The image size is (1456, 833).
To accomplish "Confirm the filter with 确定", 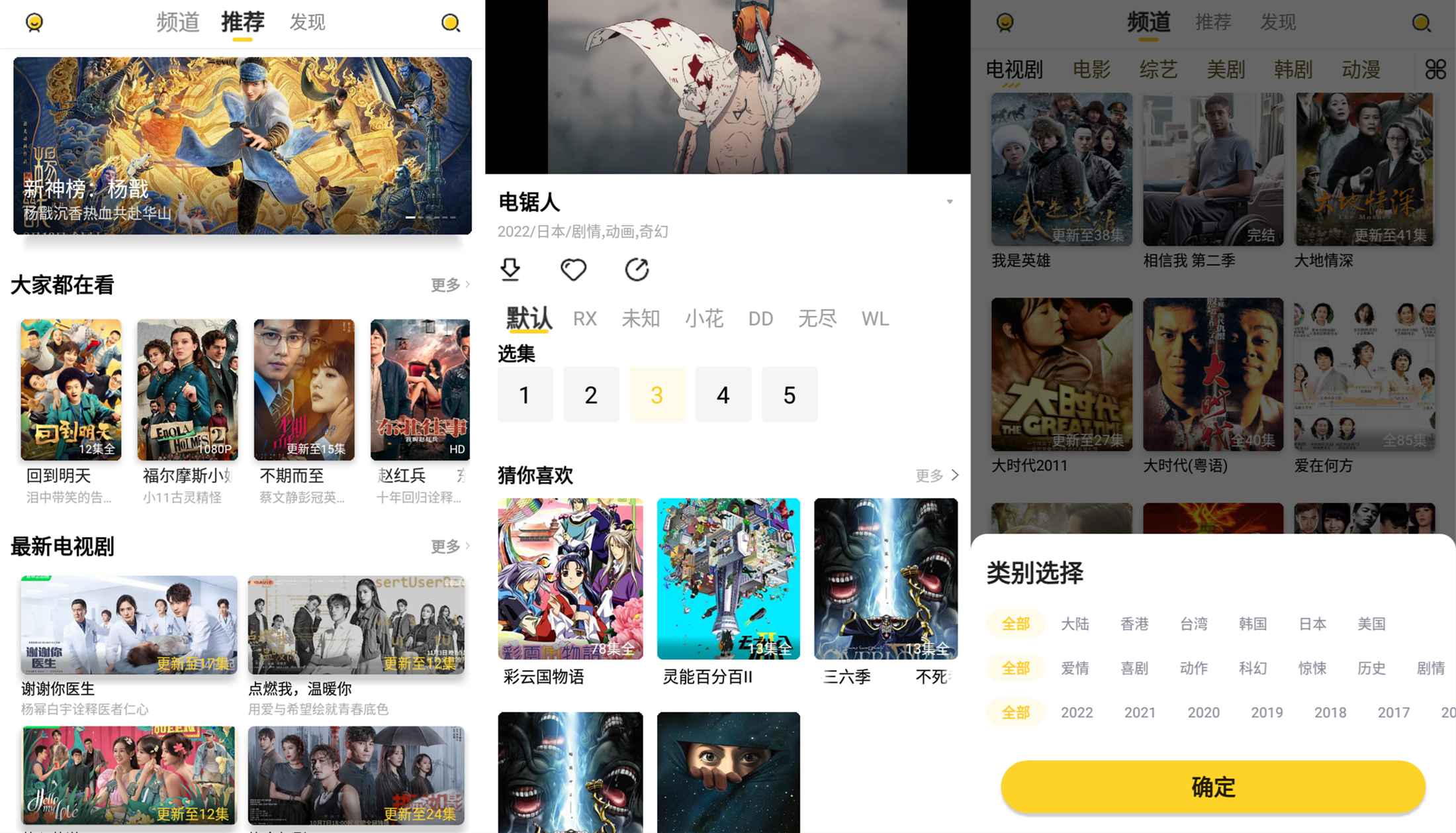I will tap(1212, 787).
